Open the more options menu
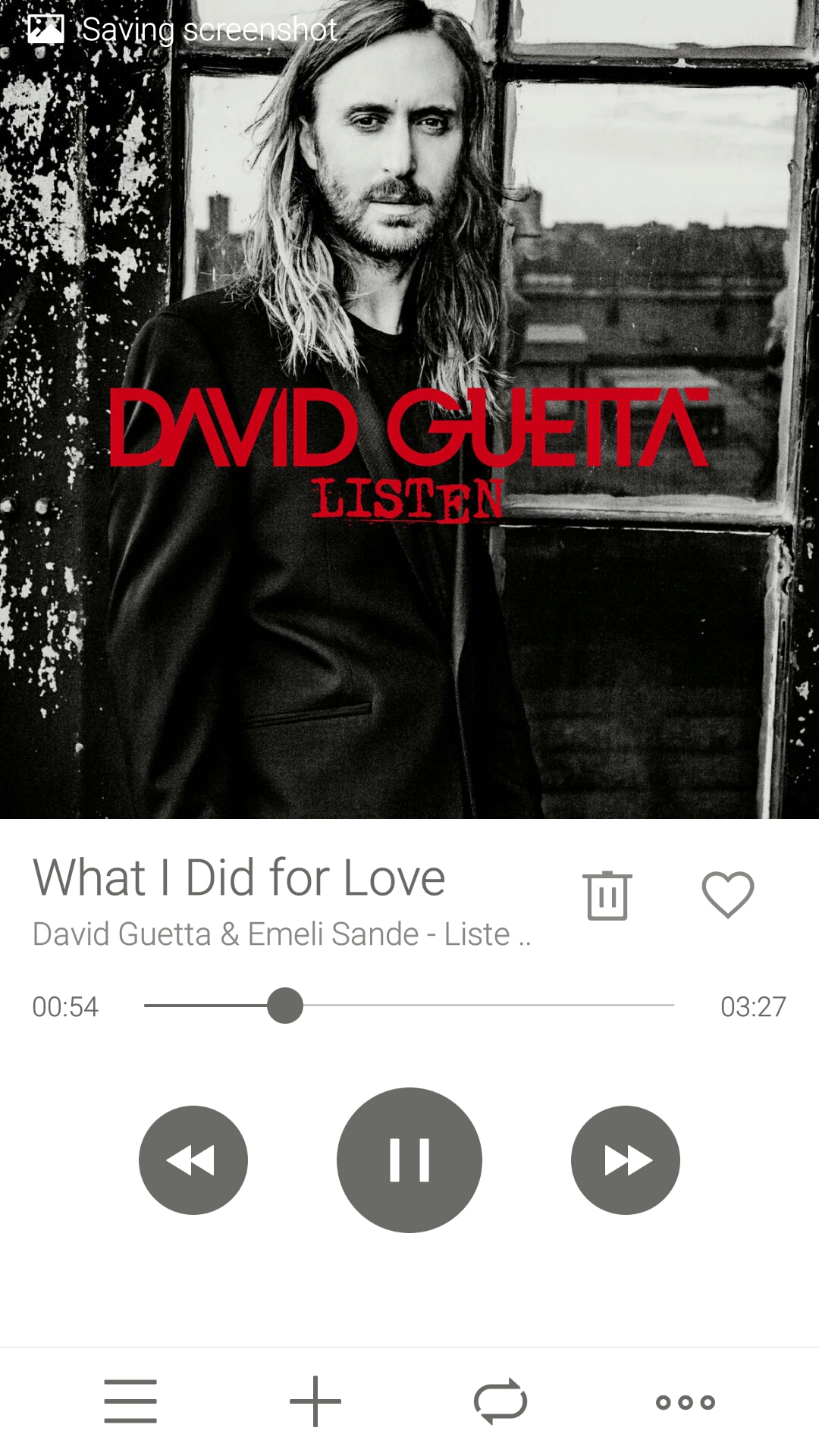Image resolution: width=819 pixels, height=1456 pixels. point(686,1402)
